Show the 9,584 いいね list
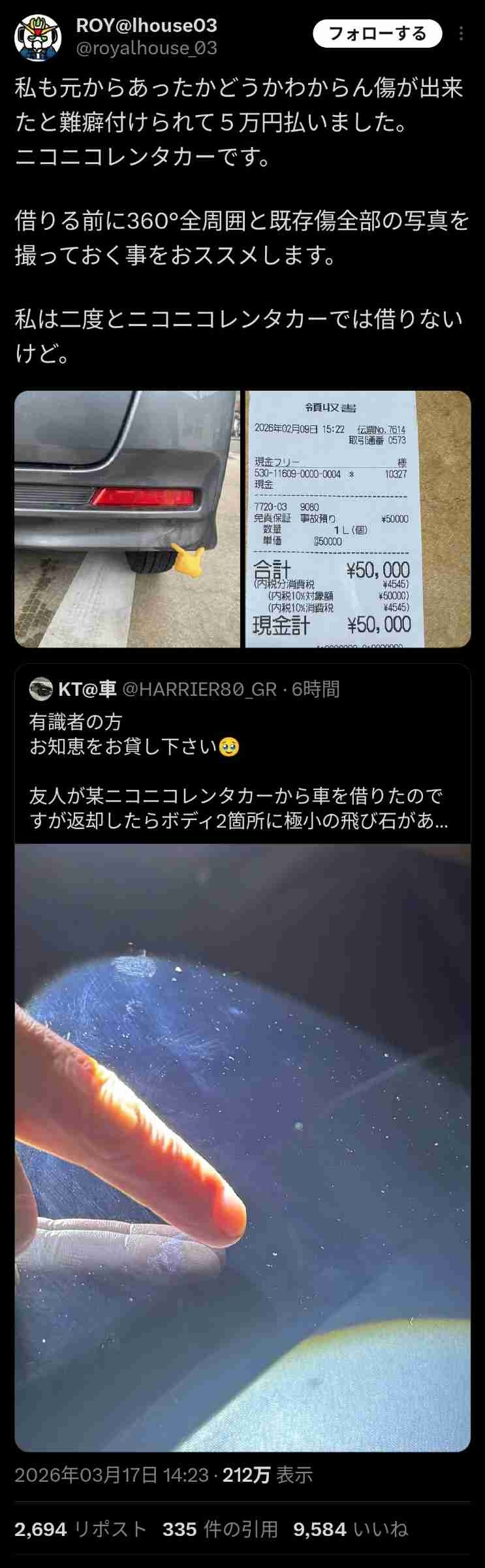This screenshot has height=1568, width=485. click(x=351, y=1529)
